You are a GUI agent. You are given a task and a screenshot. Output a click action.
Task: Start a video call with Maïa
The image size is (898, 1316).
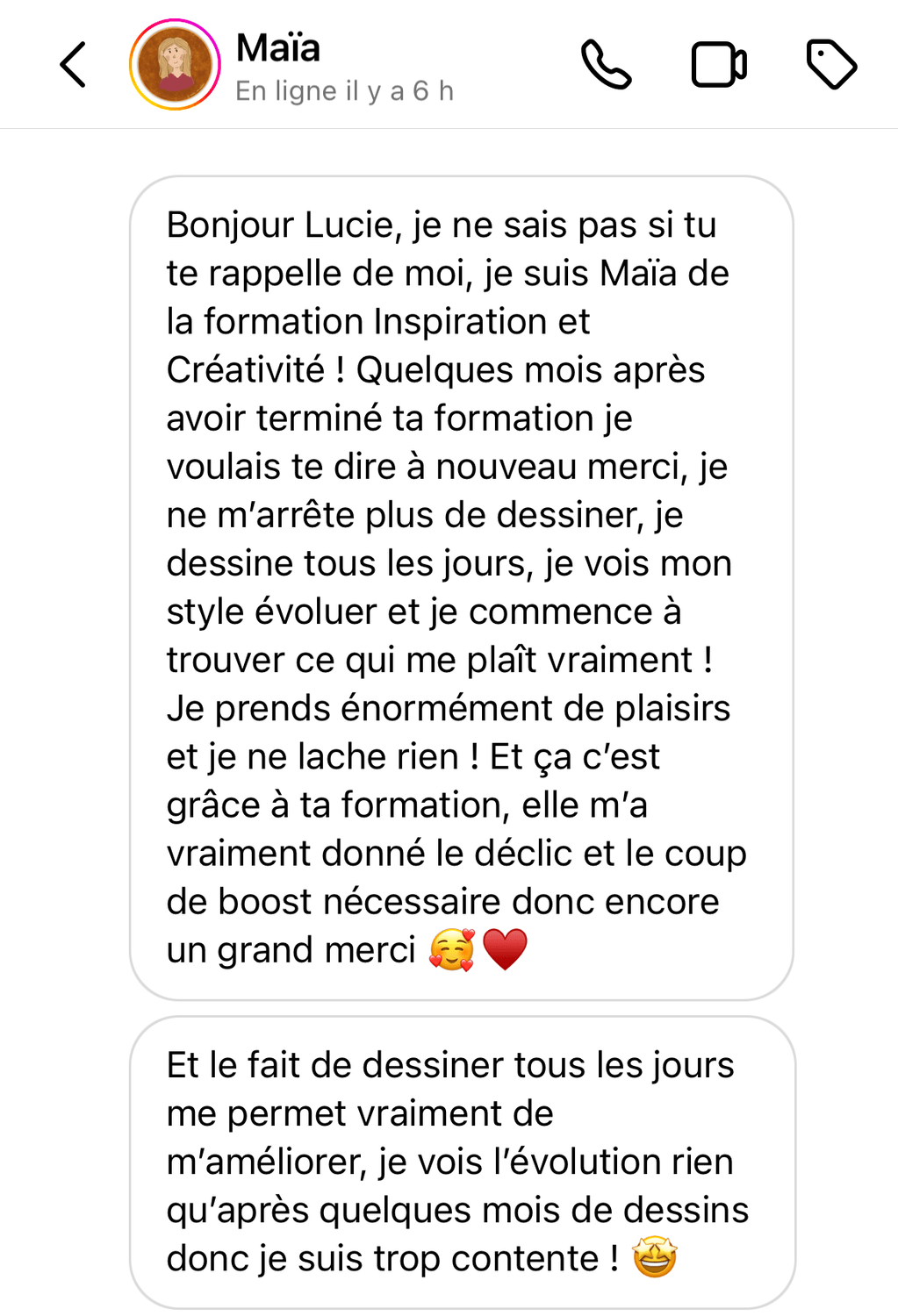coord(719,65)
